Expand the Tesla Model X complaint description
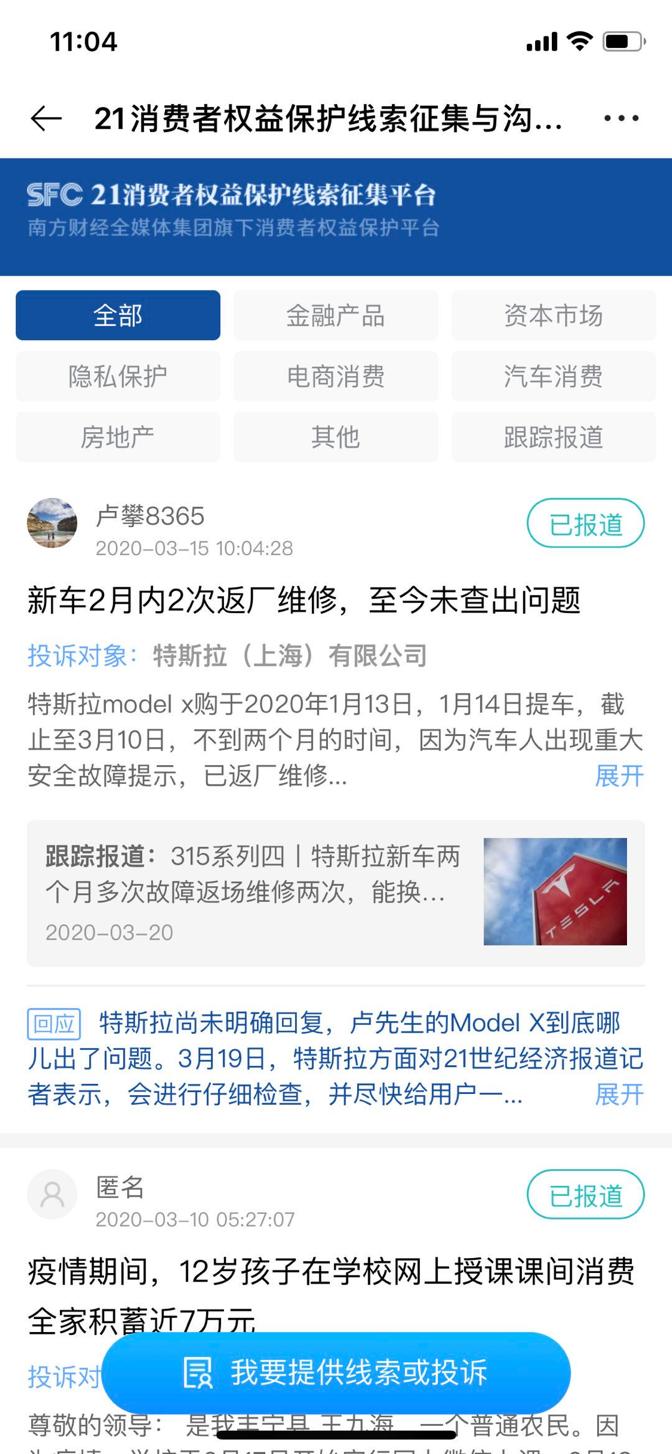The image size is (672, 1454). 619,776
